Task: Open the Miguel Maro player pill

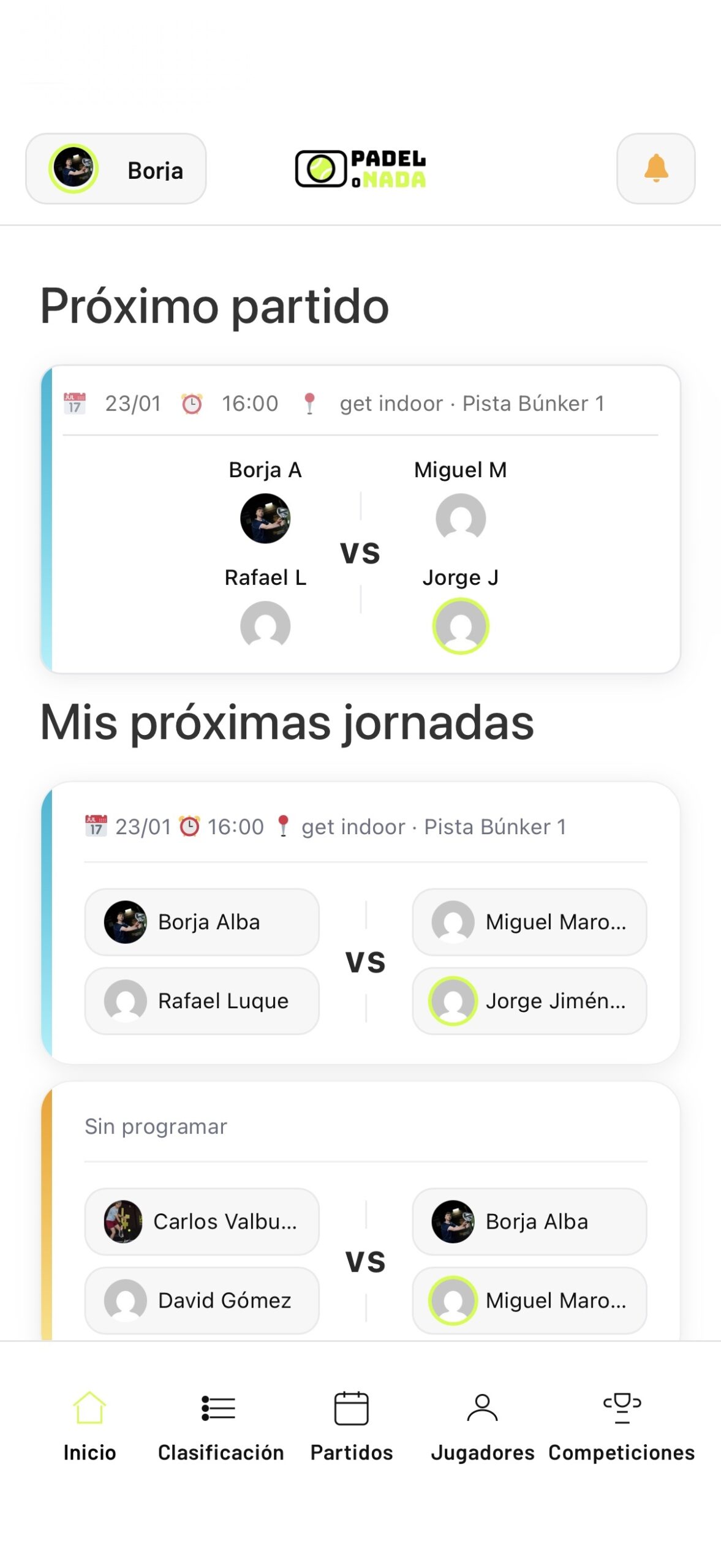Action: coord(529,922)
